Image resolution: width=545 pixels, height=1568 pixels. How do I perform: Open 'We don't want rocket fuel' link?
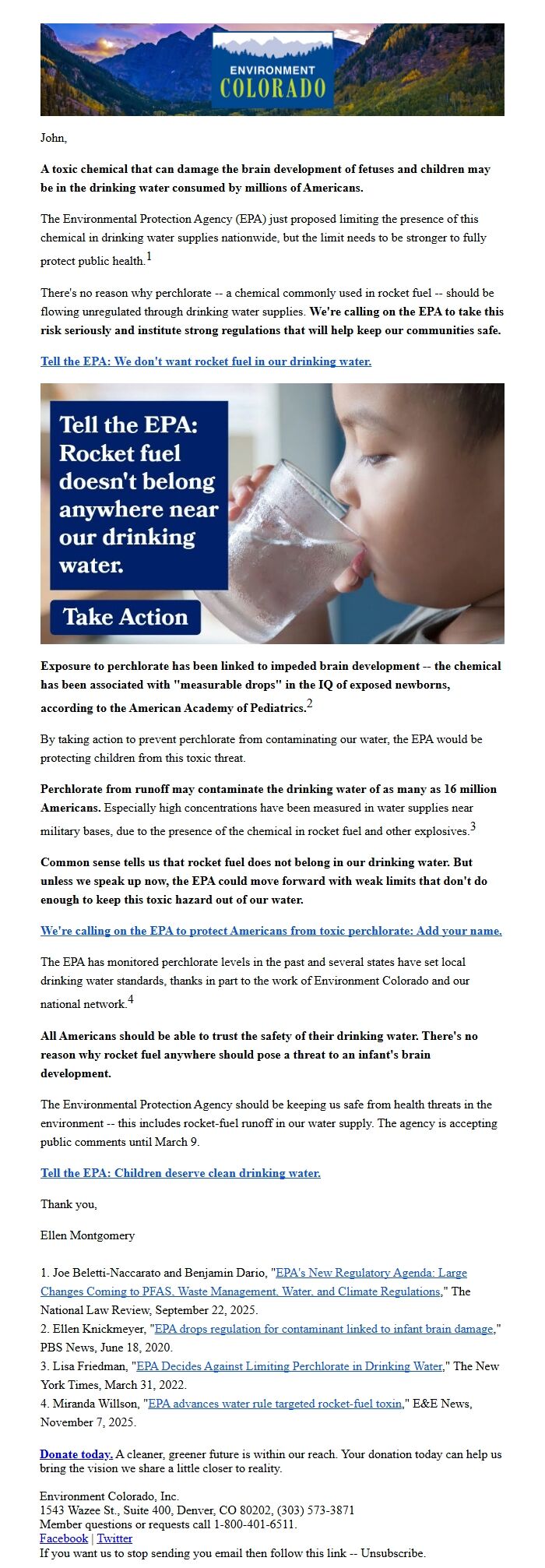click(206, 361)
